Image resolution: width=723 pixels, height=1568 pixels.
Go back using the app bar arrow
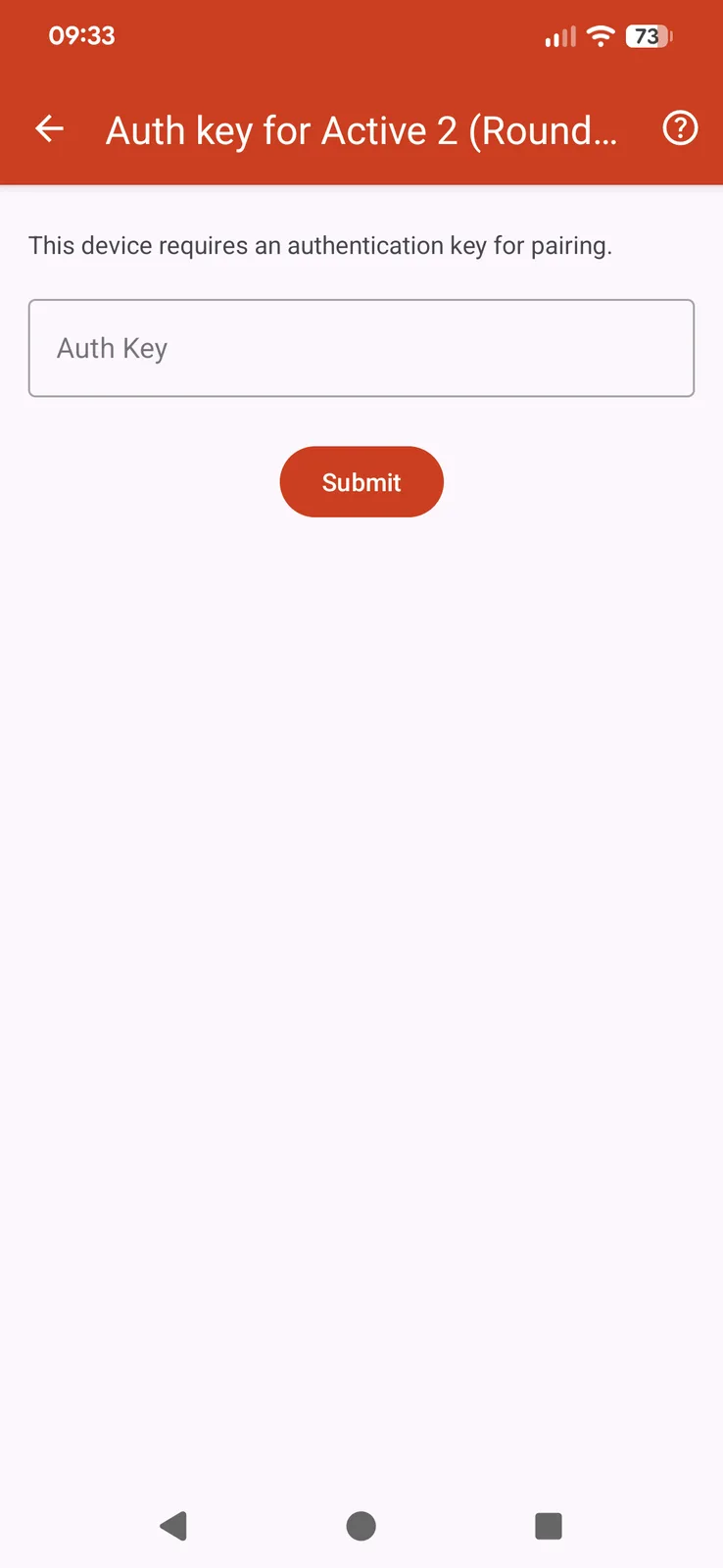(49, 128)
